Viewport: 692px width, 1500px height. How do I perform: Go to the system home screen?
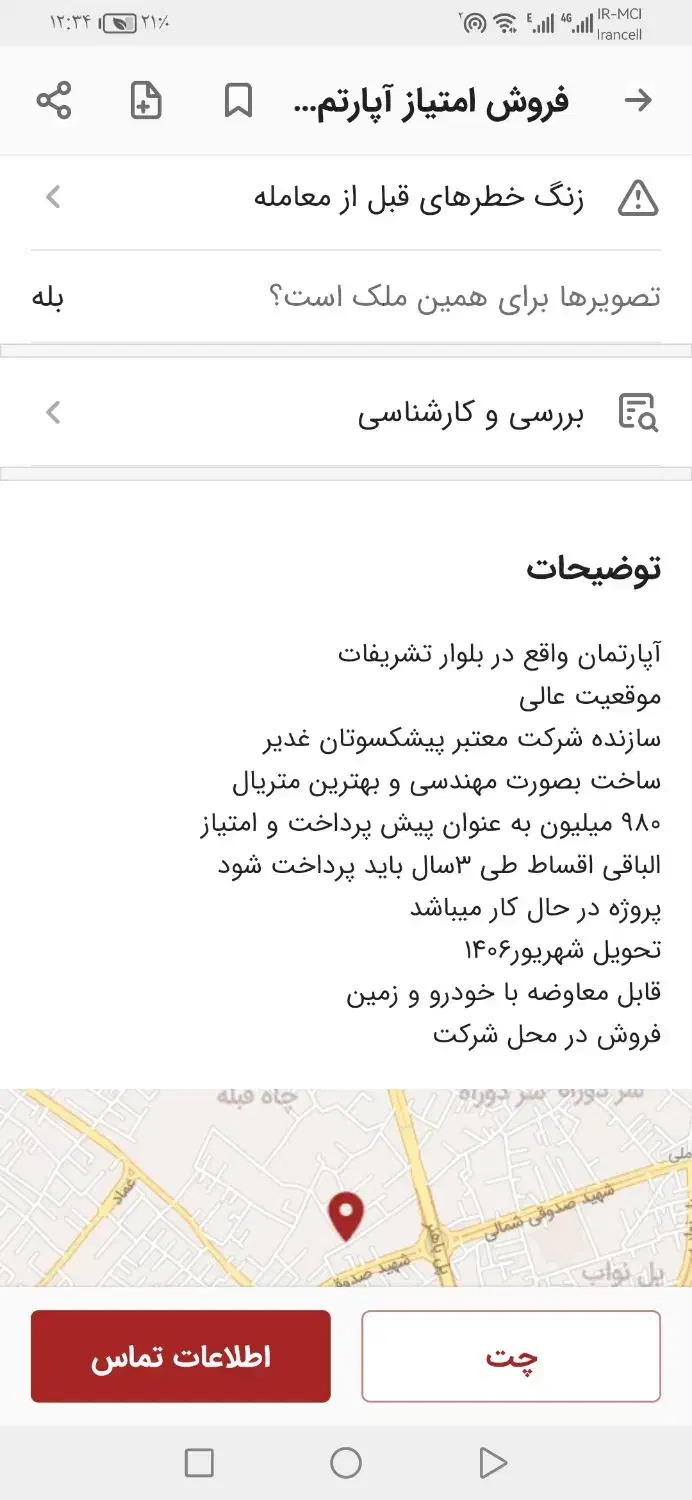346,1463
